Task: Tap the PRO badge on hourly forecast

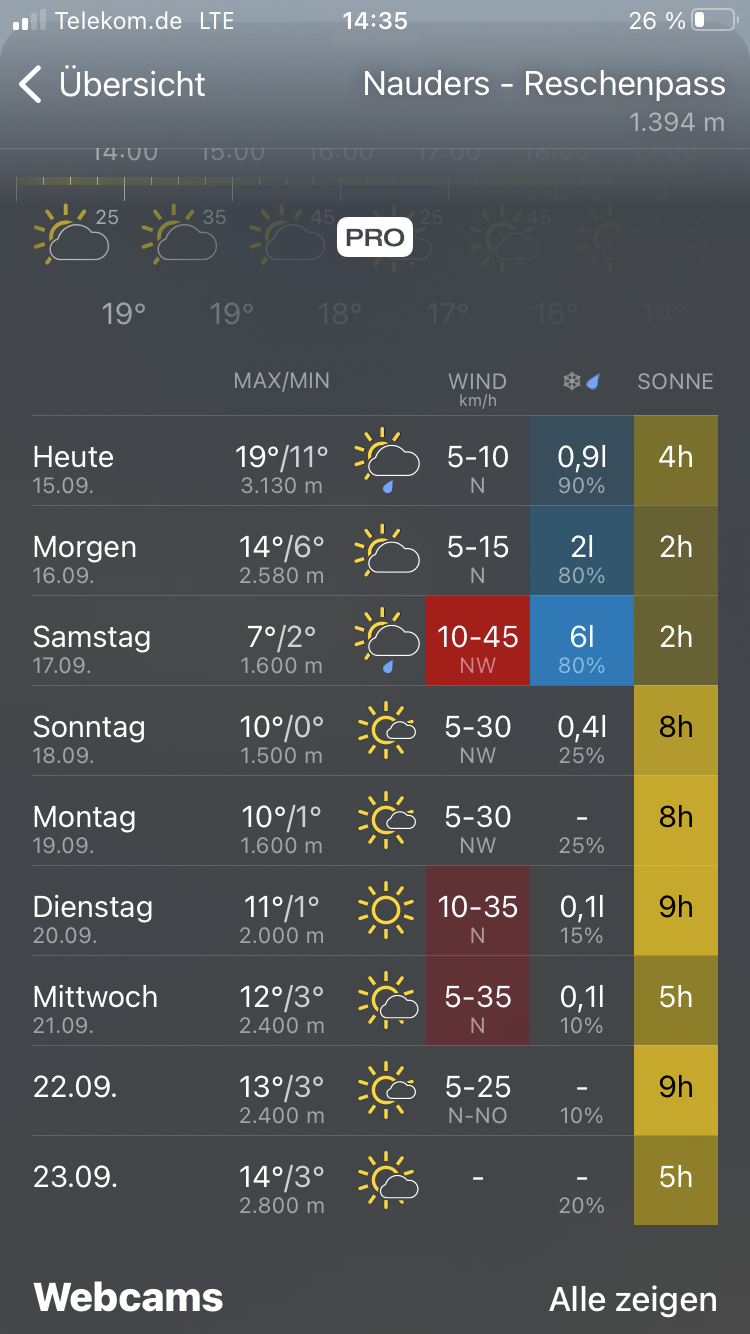Action: pyautogui.click(x=375, y=237)
